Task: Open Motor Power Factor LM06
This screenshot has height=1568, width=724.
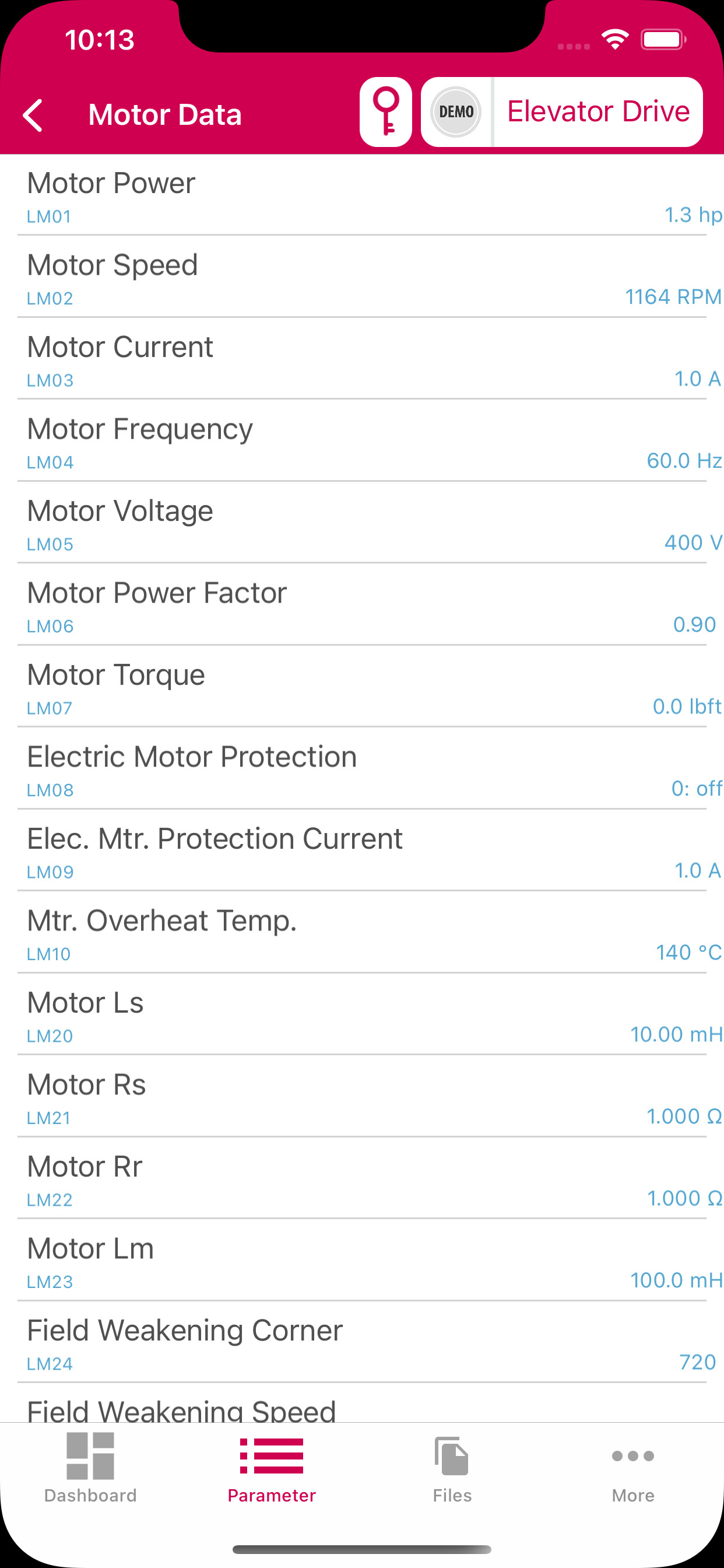Action: tap(362, 605)
